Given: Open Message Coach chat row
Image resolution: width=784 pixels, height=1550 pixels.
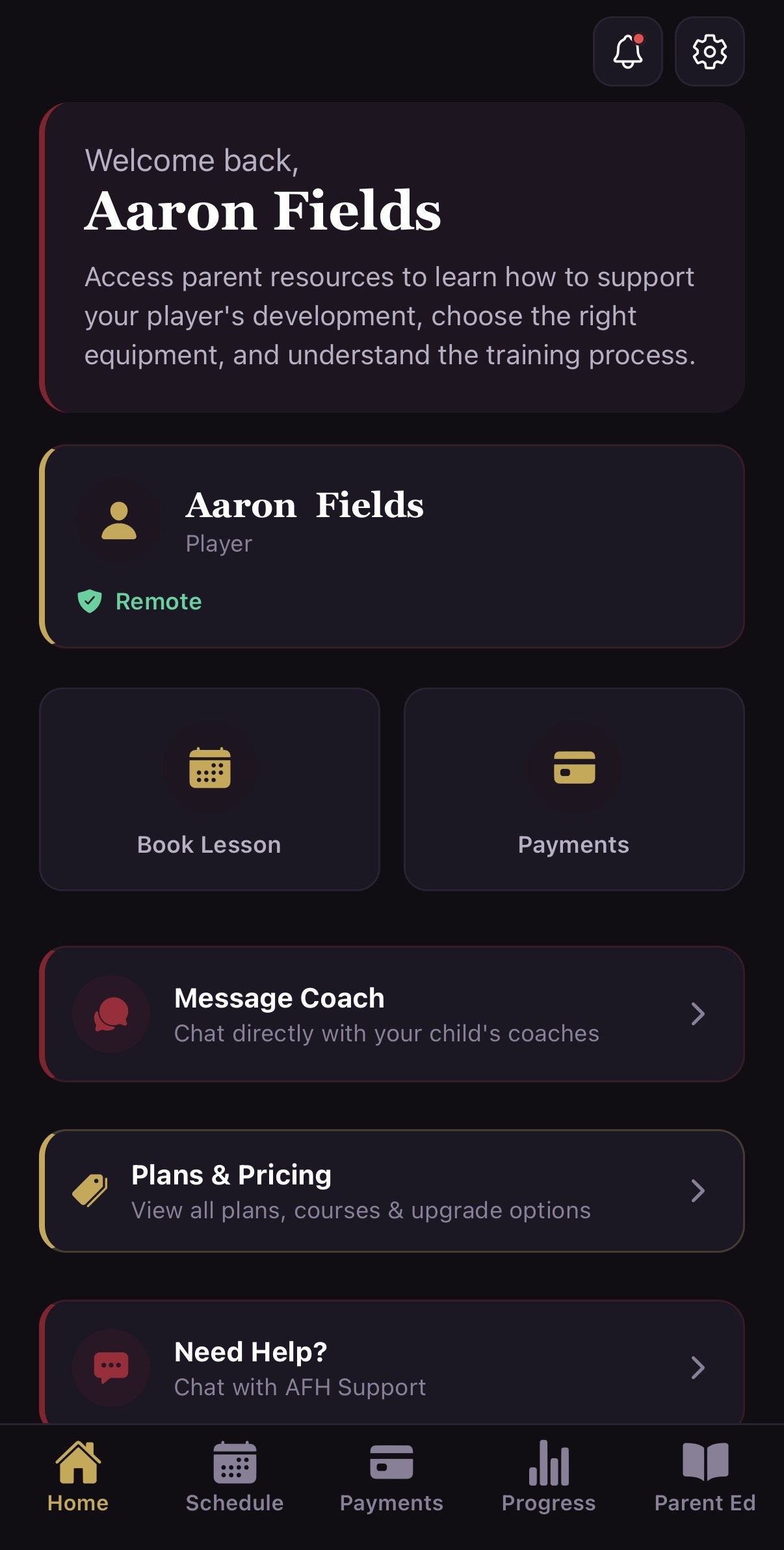Looking at the screenshot, I should [391, 1014].
